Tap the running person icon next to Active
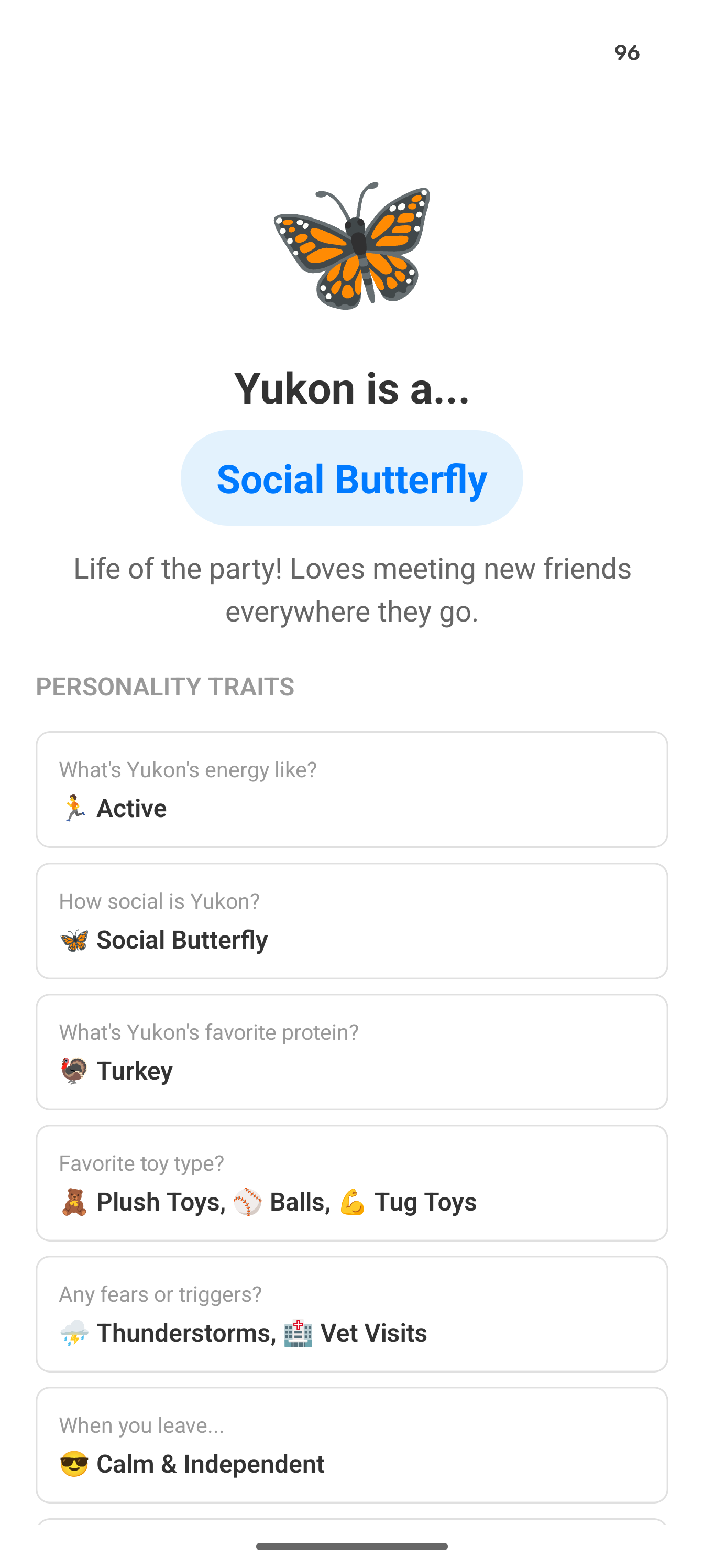 tap(74, 808)
